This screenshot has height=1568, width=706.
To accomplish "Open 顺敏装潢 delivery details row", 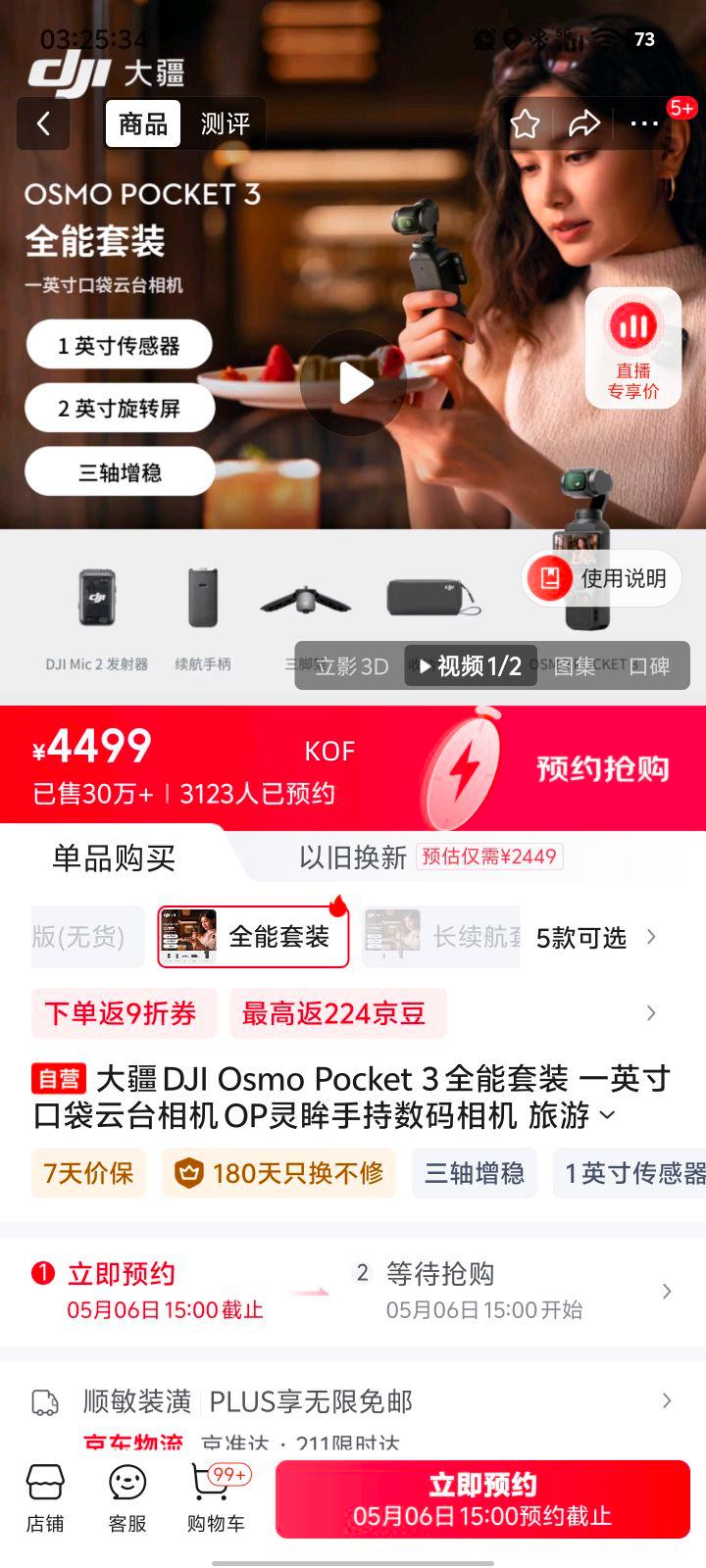I will point(353,1401).
